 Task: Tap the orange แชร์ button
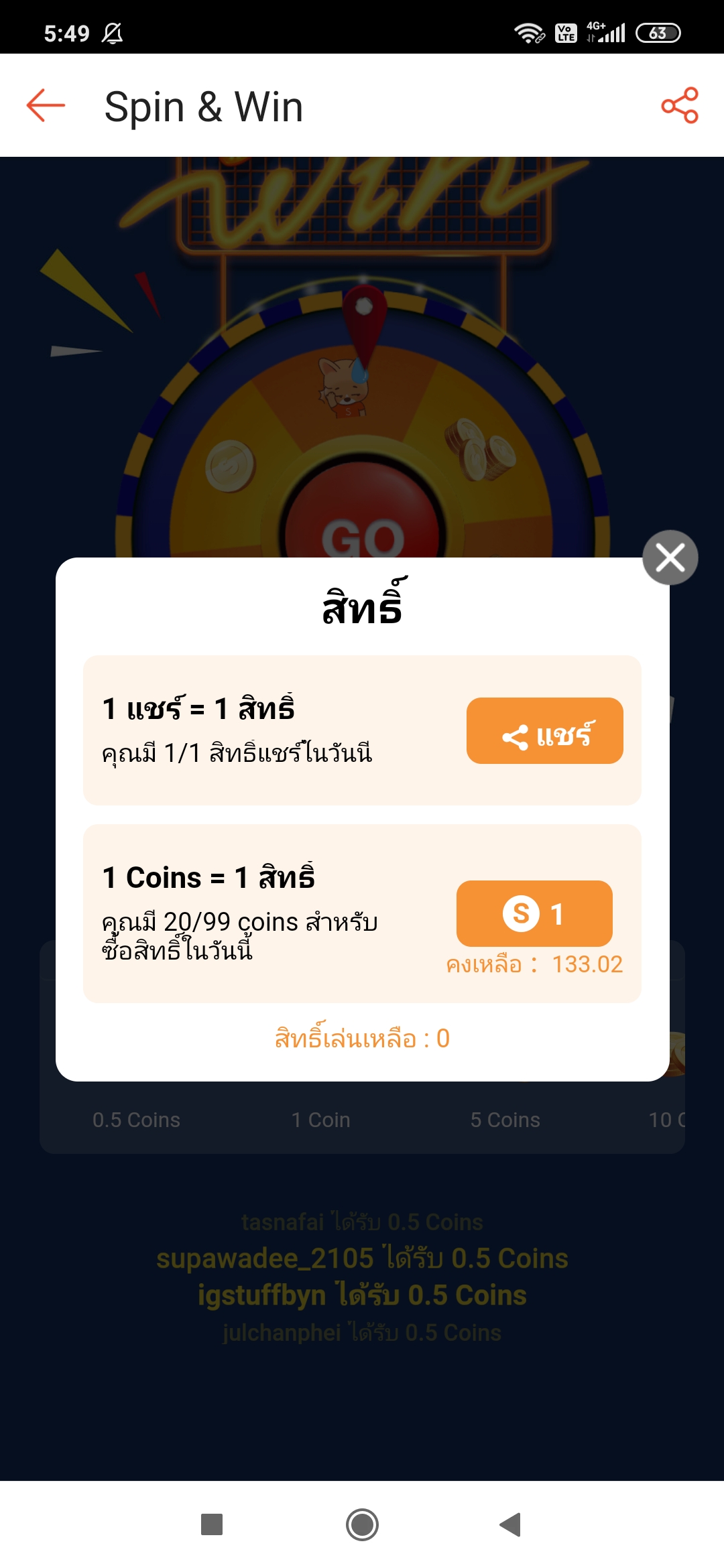click(x=544, y=731)
